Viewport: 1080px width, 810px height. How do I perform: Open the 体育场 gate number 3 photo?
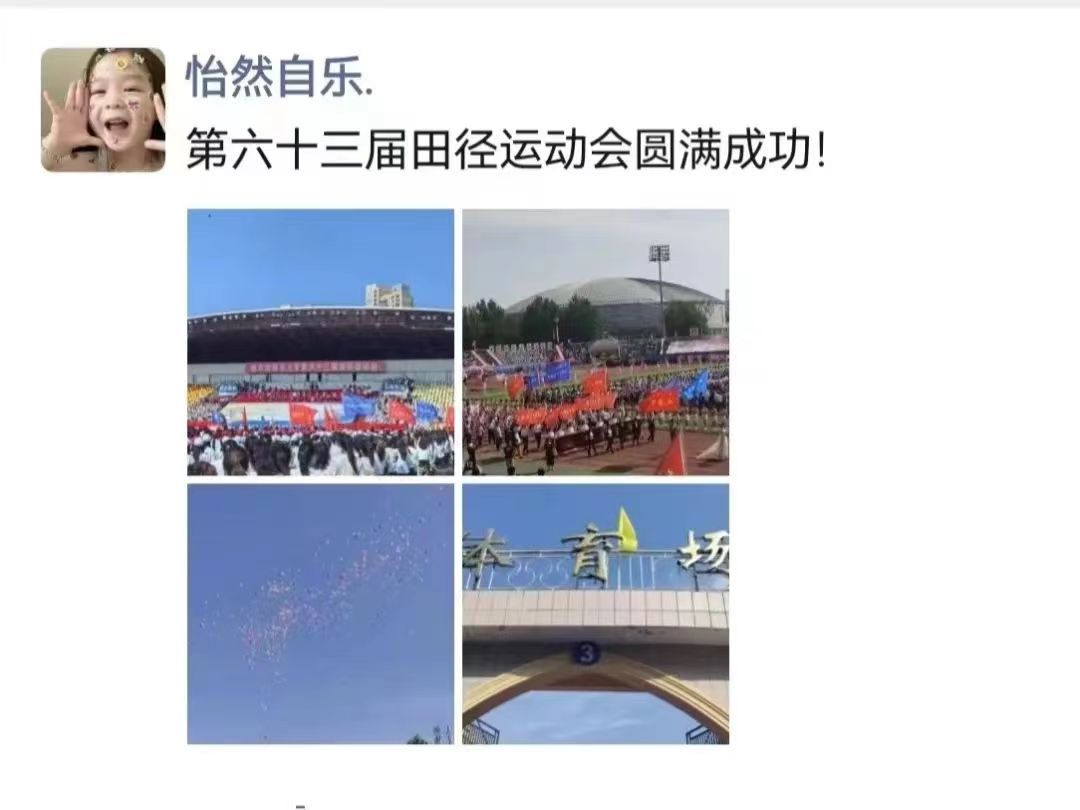pos(595,614)
